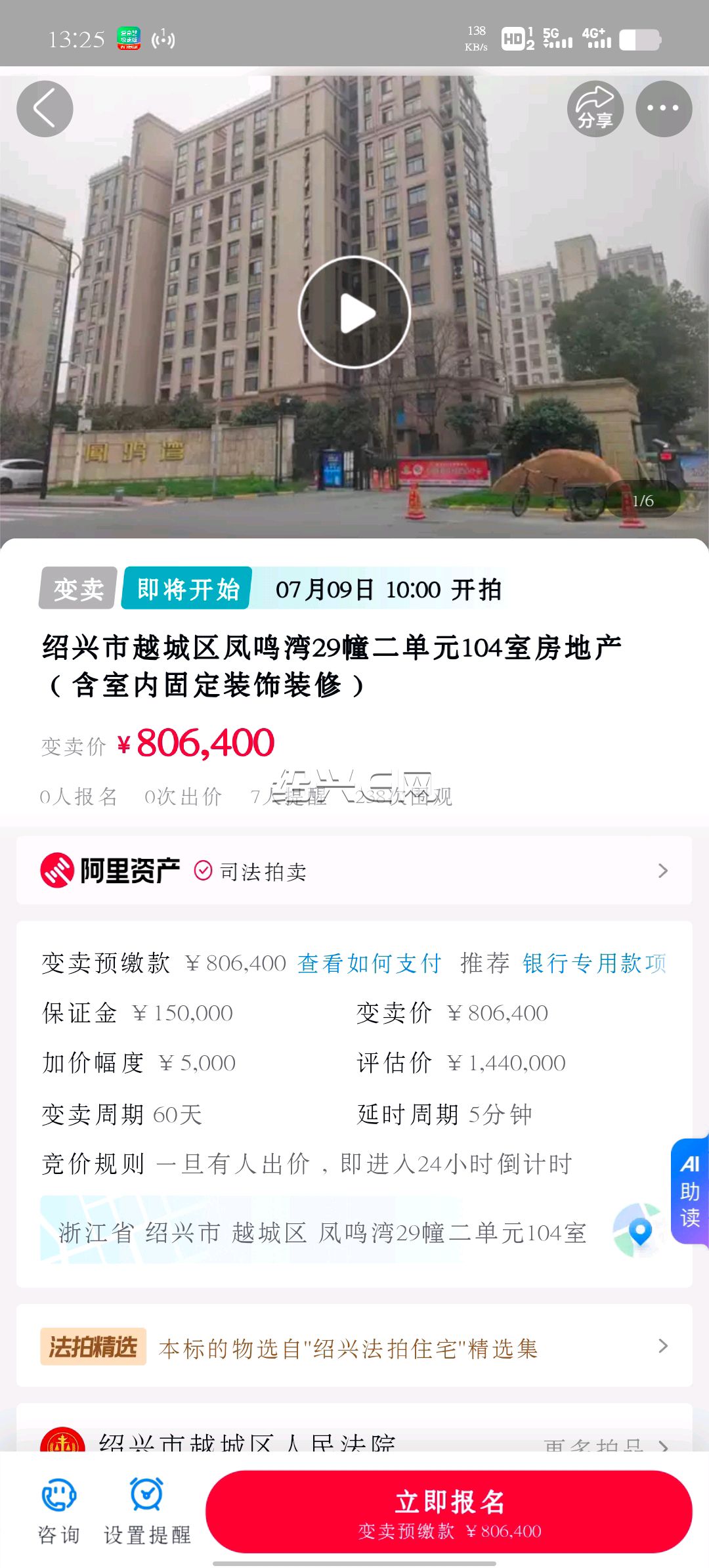This screenshot has height=1568, width=709.
Task: Go back using the top-left arrow
Action: (x=45, y=109)
